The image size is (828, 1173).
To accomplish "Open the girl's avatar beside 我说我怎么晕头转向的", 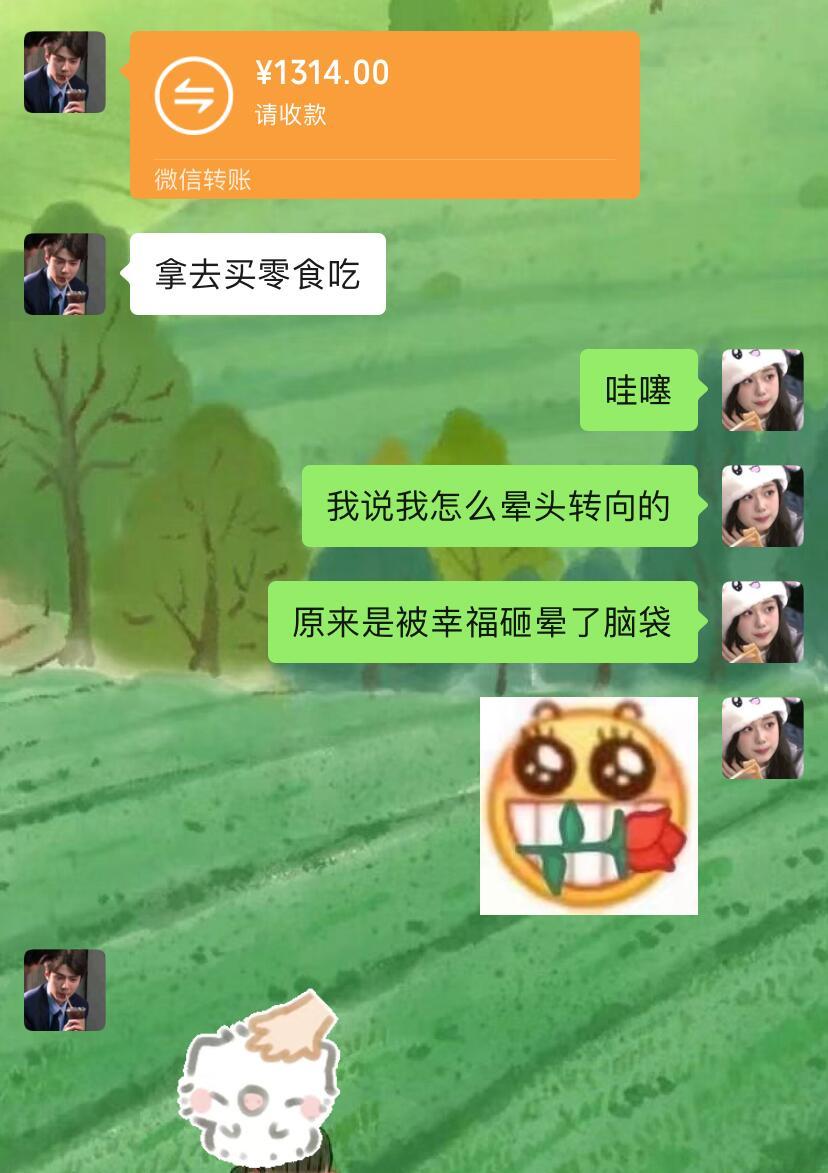I will [762, 506].
